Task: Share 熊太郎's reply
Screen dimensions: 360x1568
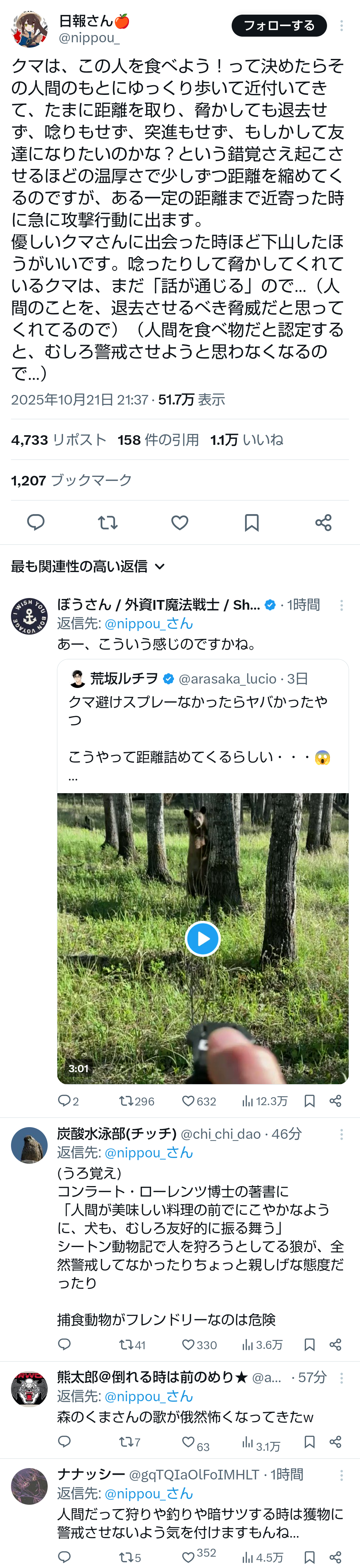Action: [335, 1441]
